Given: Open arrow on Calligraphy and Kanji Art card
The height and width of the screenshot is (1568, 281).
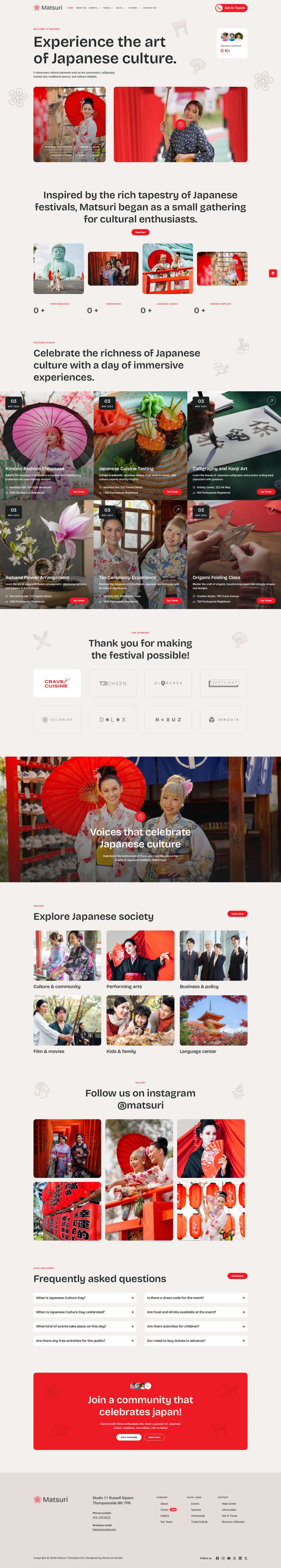Looking at the screenshot, I should 271,401.
